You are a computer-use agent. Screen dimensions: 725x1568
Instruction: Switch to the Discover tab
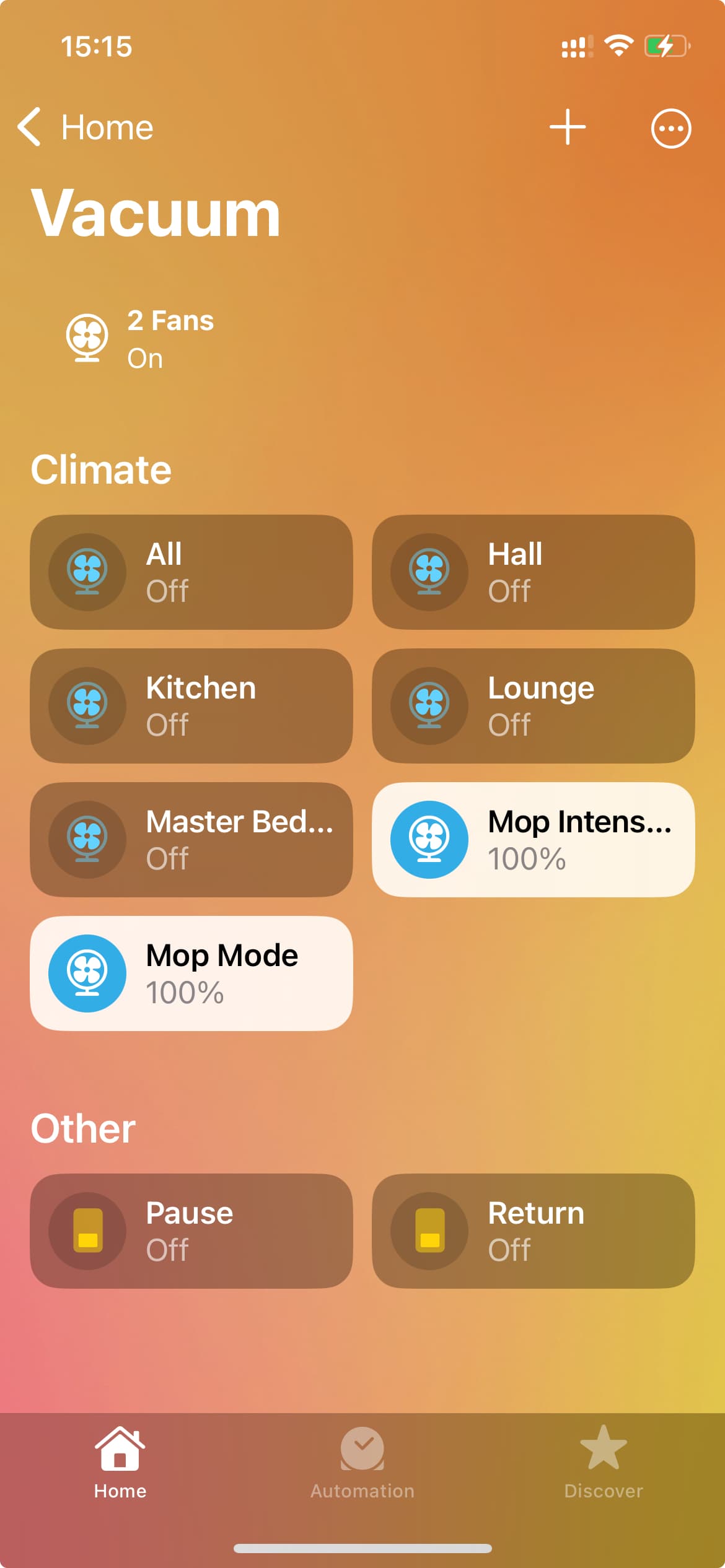click(x=604, y=1463)
